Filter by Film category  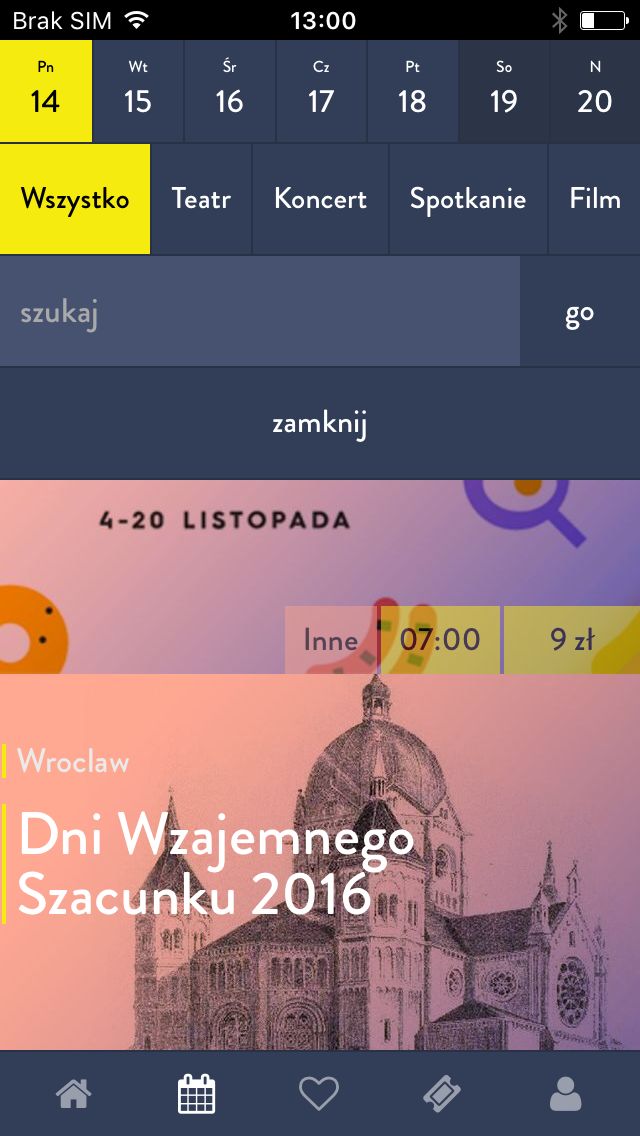(594, 199)
